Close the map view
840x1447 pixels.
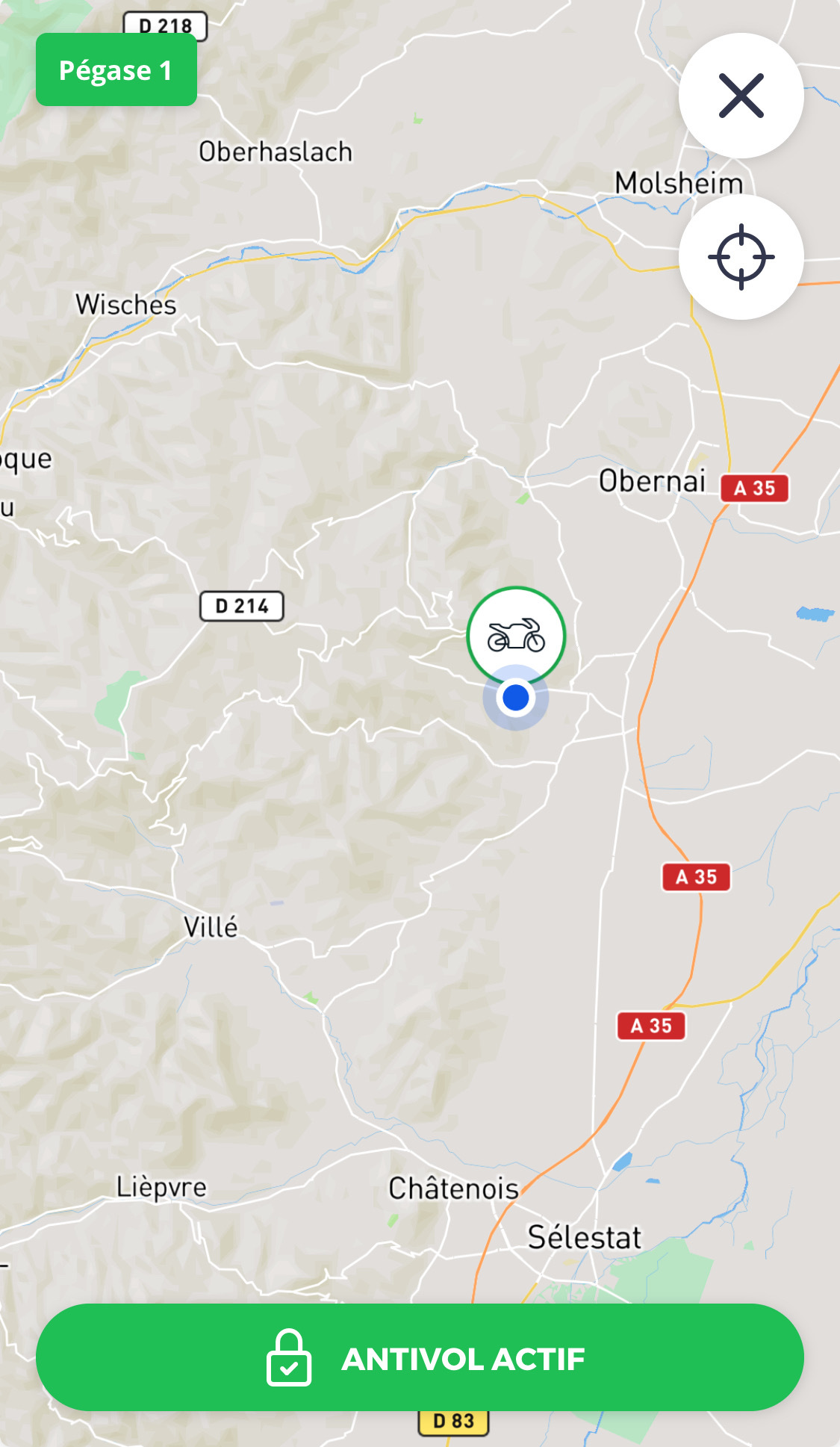(741, 96)
